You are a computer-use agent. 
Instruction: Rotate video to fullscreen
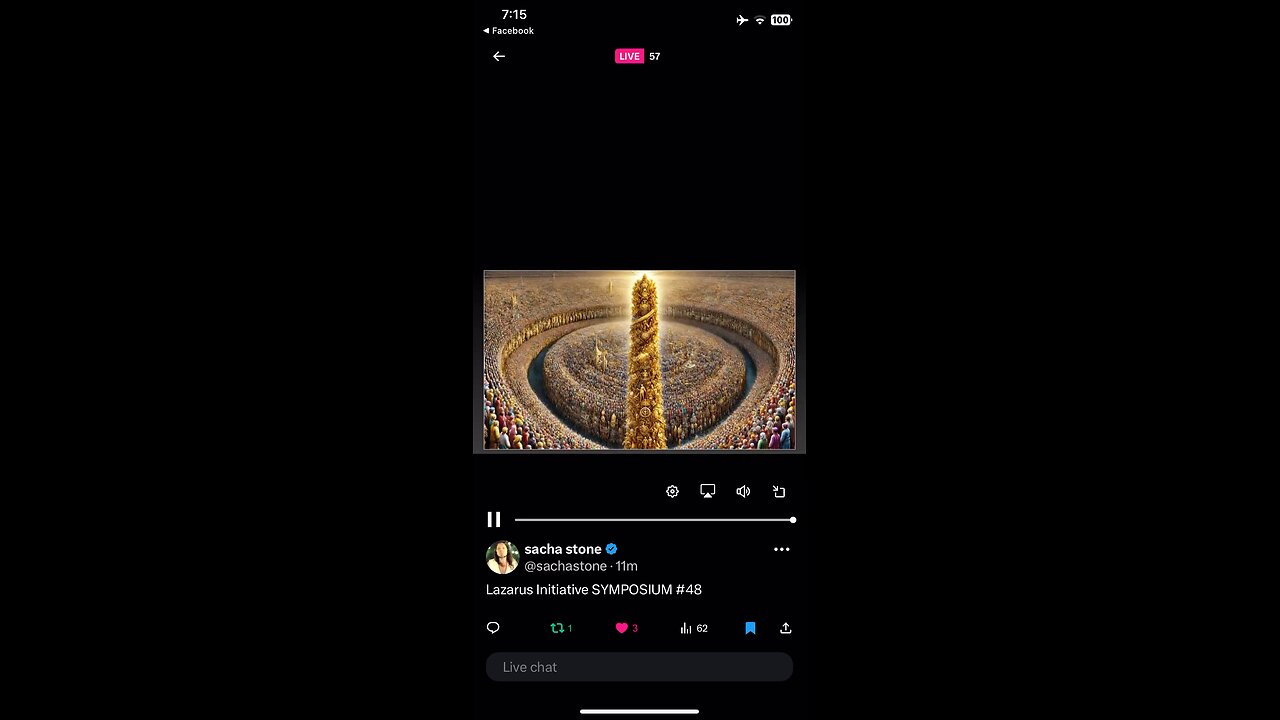[x=779, y=491]
